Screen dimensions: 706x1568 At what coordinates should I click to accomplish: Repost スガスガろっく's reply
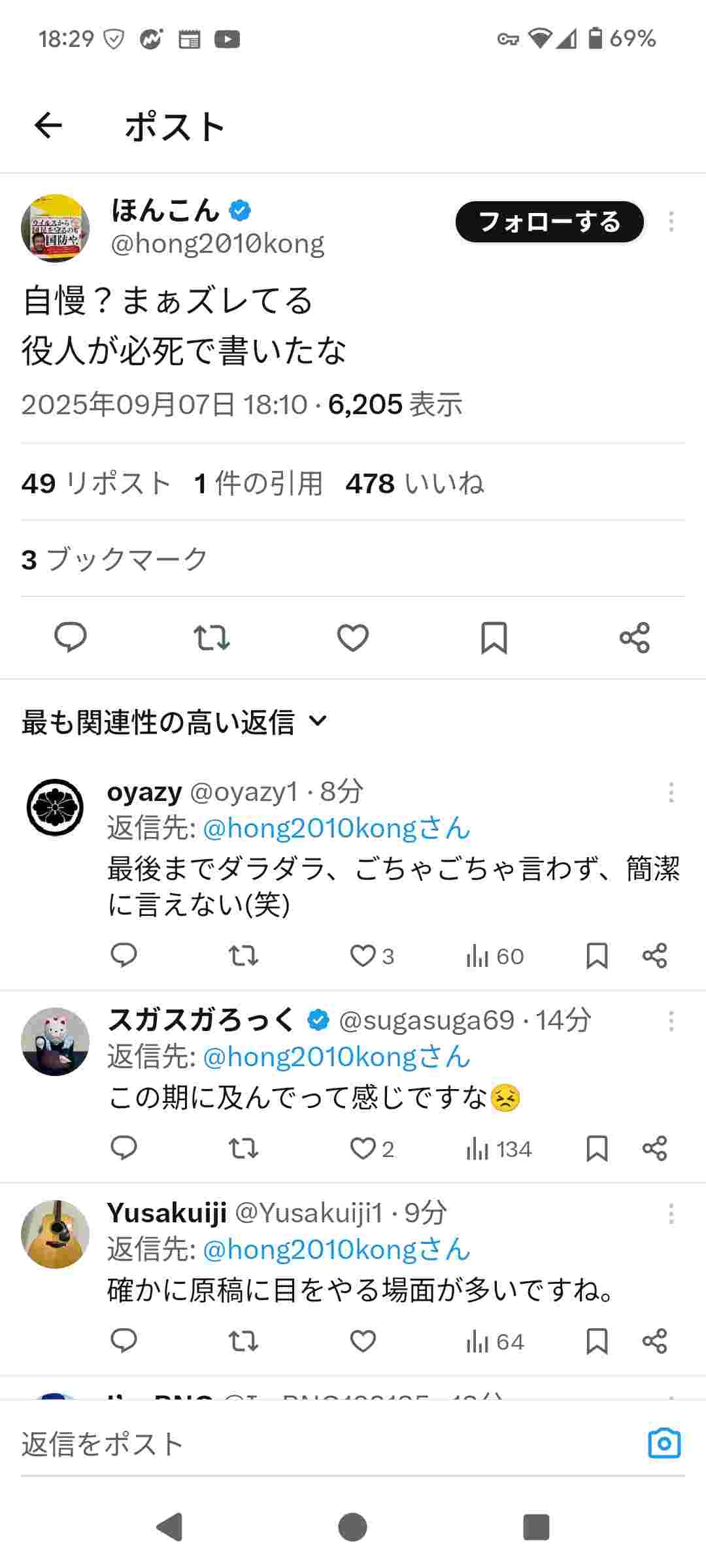[243, 1148]
